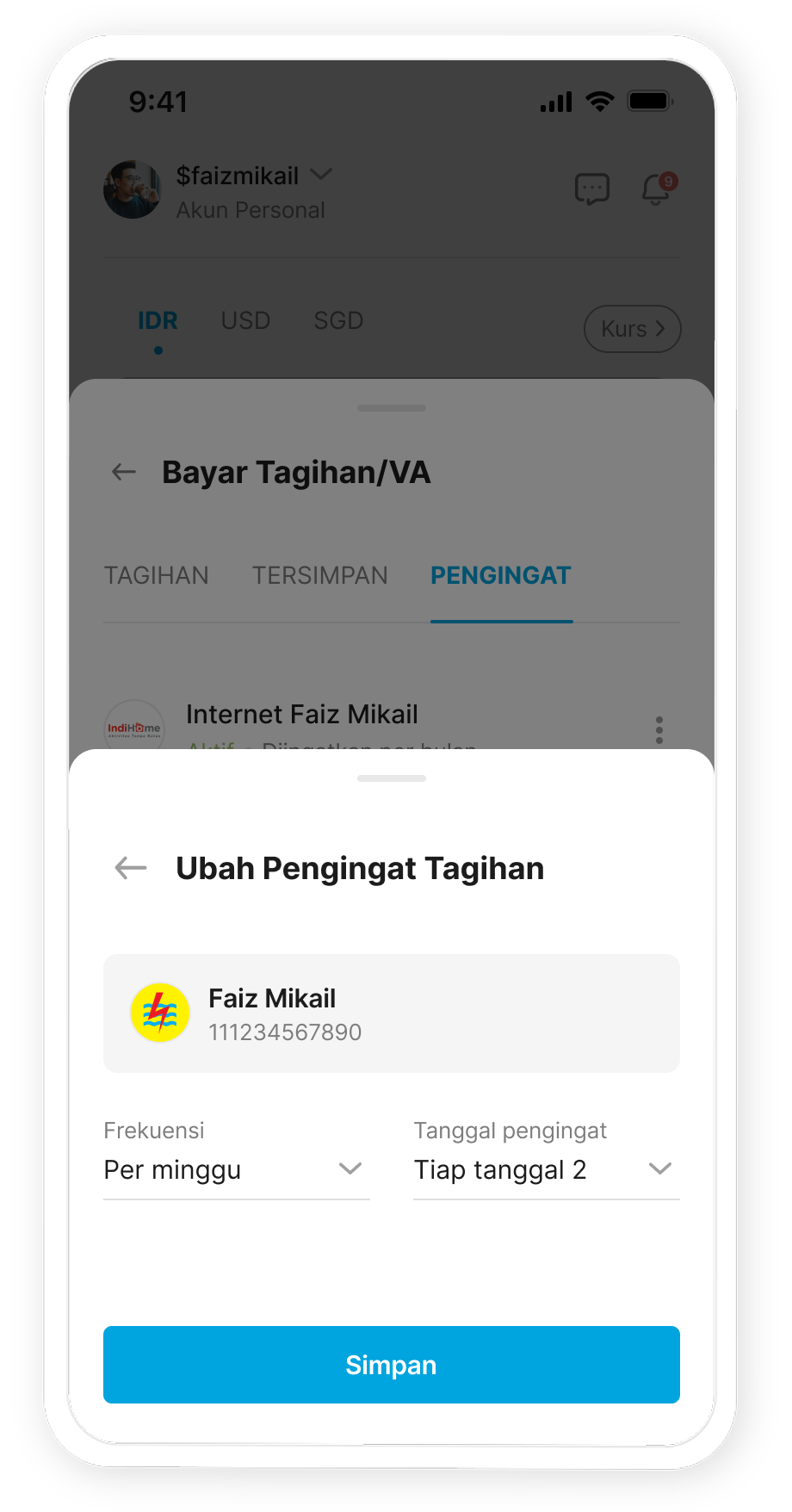Tap the Simpan button
Screen dimensions: 792x1512
[x=391, y=1365]
